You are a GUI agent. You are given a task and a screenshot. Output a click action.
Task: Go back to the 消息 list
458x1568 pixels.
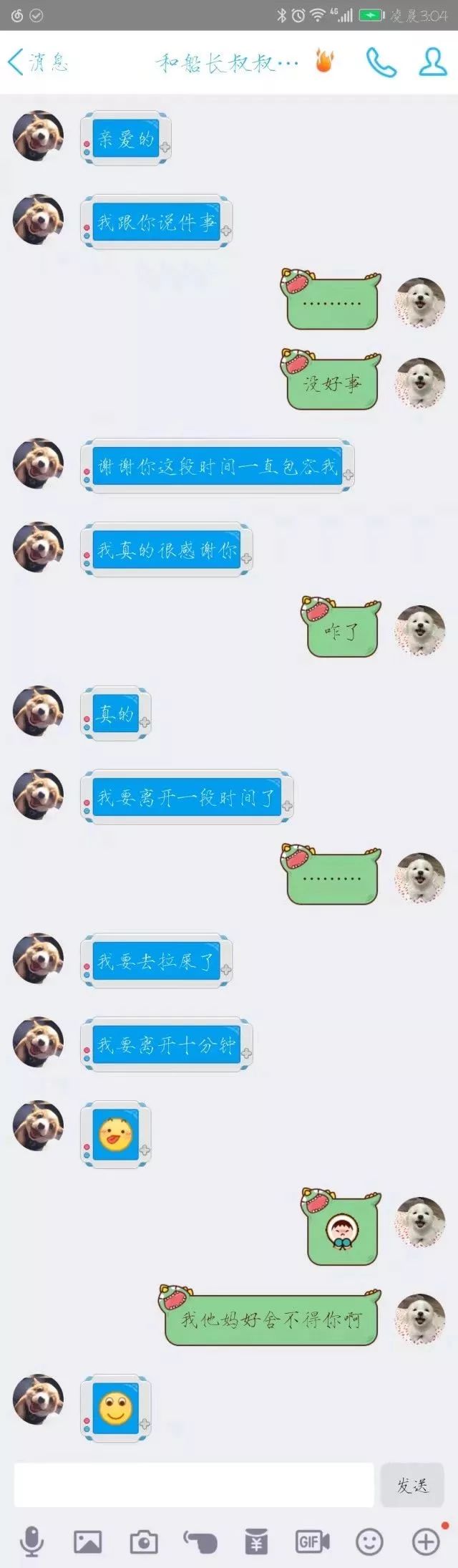click(x=37, y=63)
